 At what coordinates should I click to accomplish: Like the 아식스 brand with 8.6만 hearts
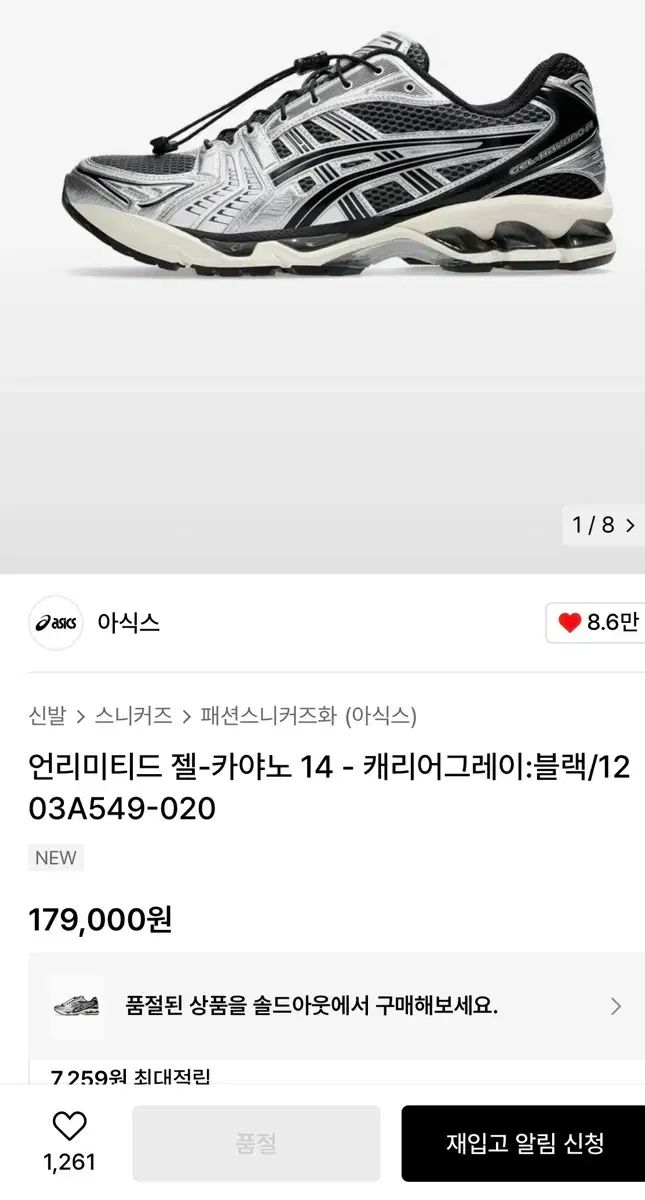[x=598, y=623]
